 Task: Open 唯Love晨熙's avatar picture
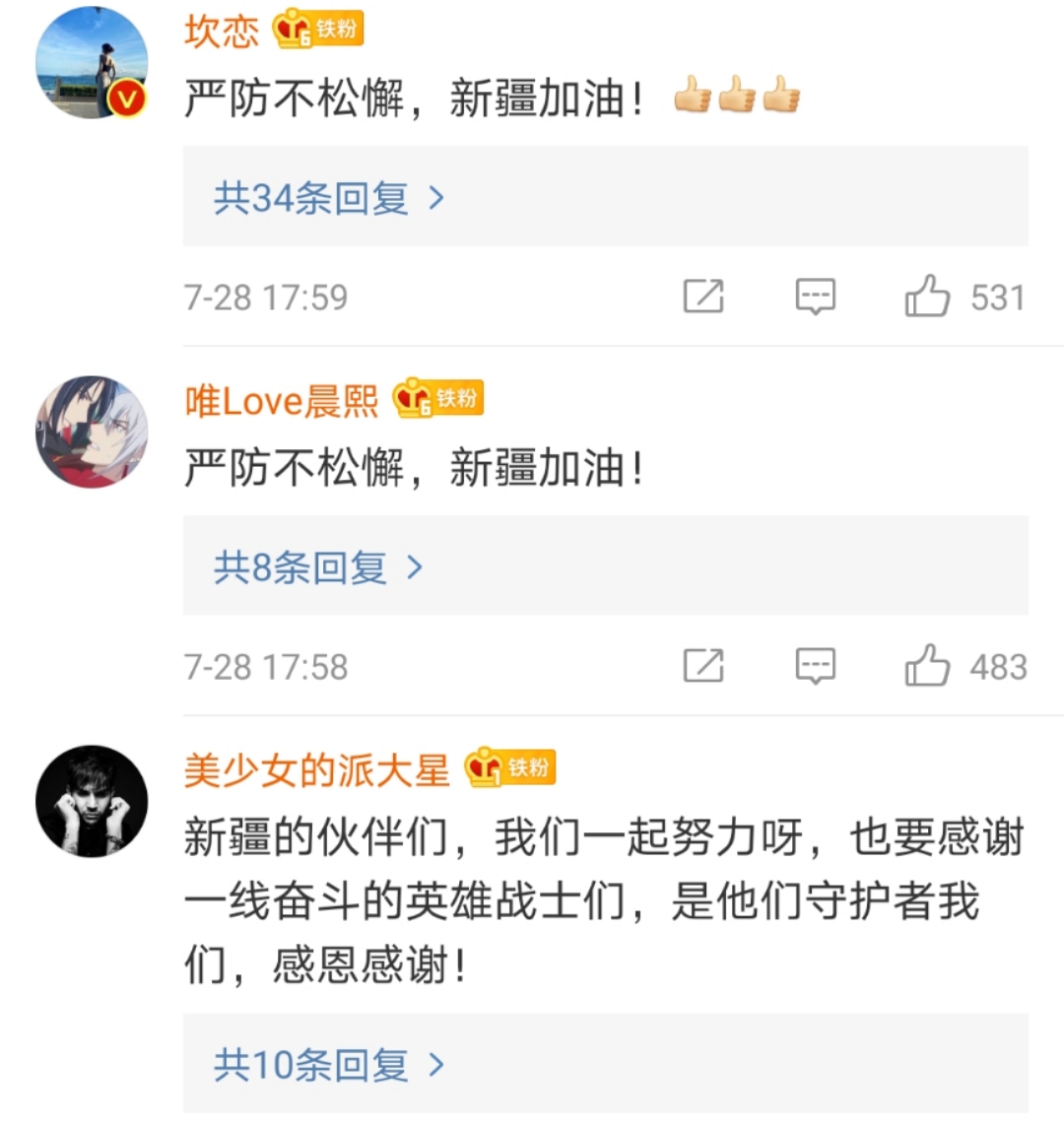90,431
